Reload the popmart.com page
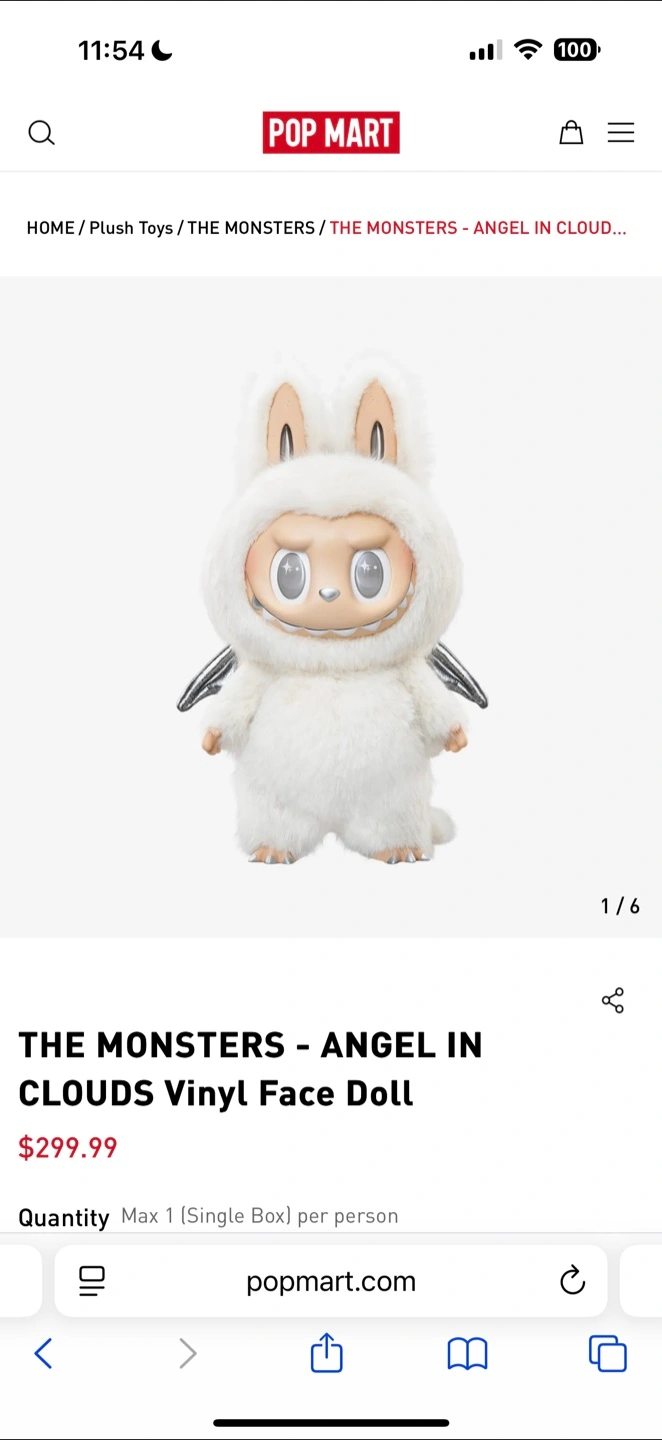The width and height of the screenshot is (662, 1440). 572,1280
